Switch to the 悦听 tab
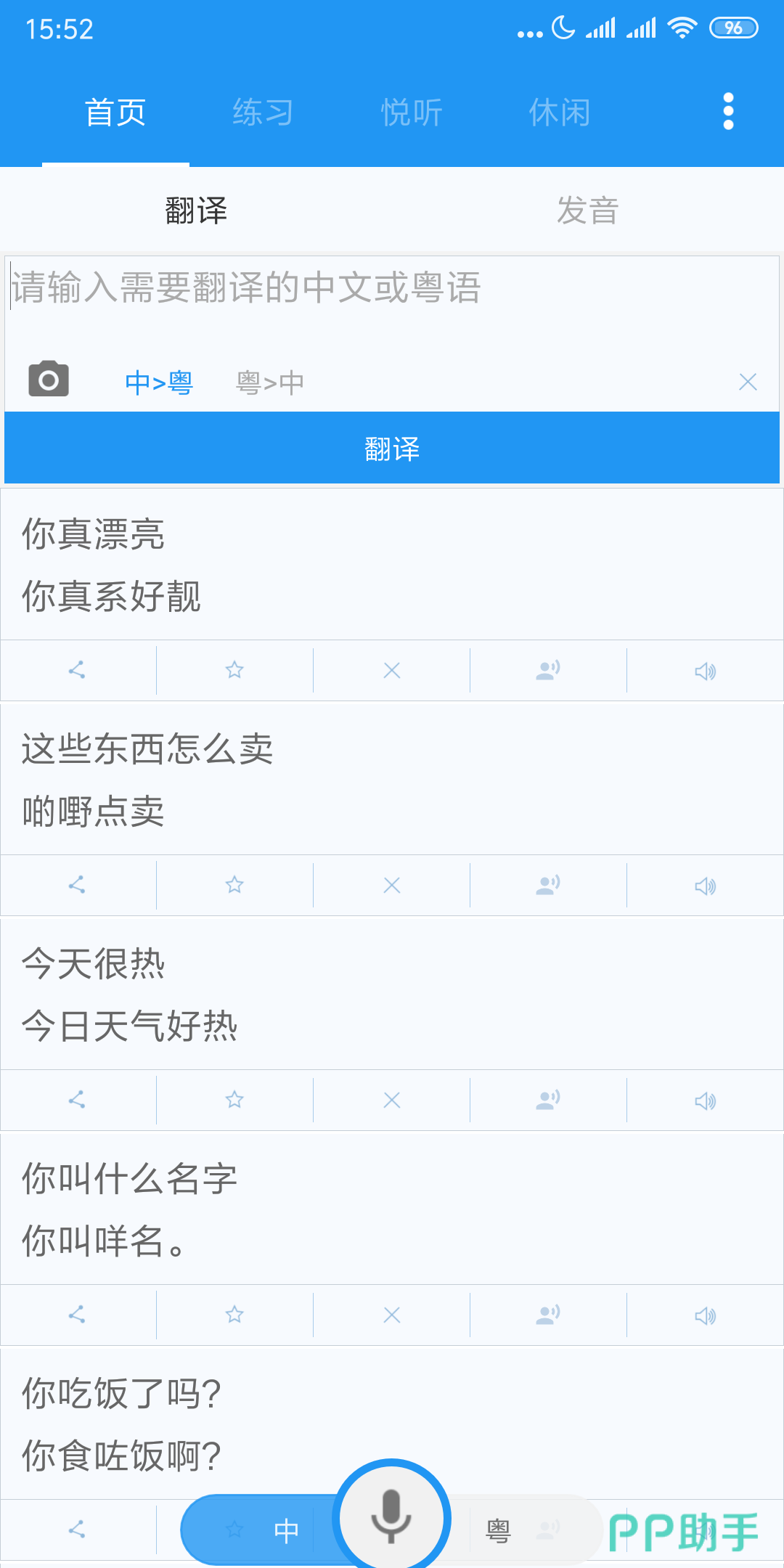This screenshot has height=1568, width=784. pos(412,113)
